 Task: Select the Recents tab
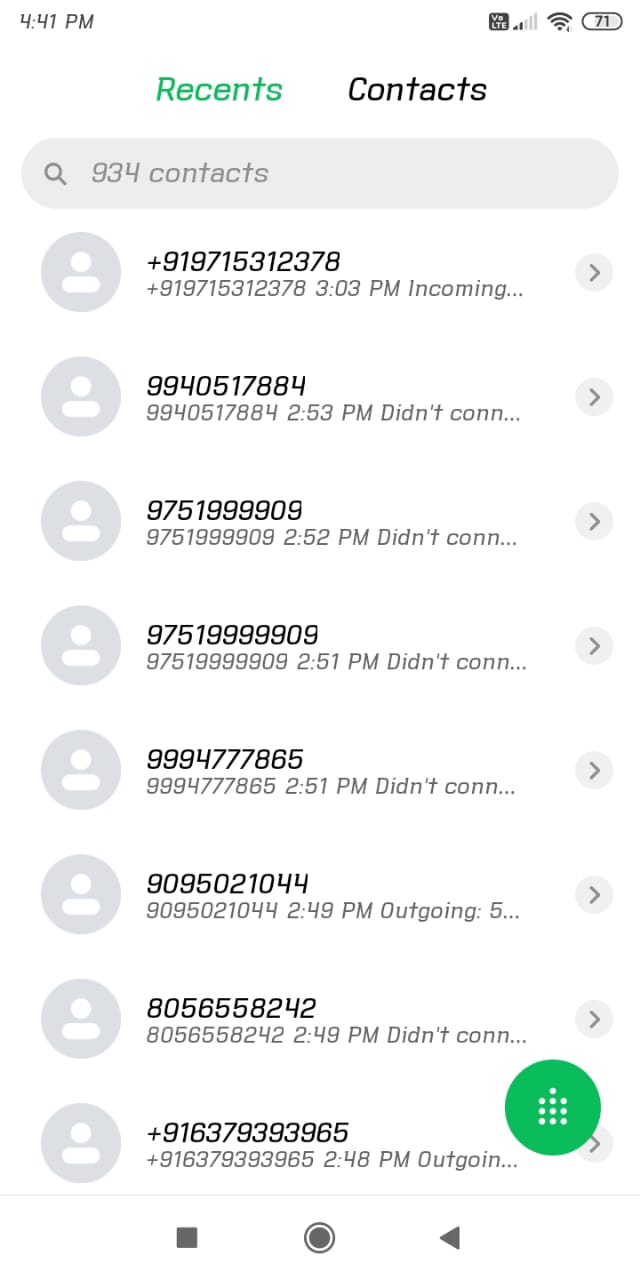219,89
